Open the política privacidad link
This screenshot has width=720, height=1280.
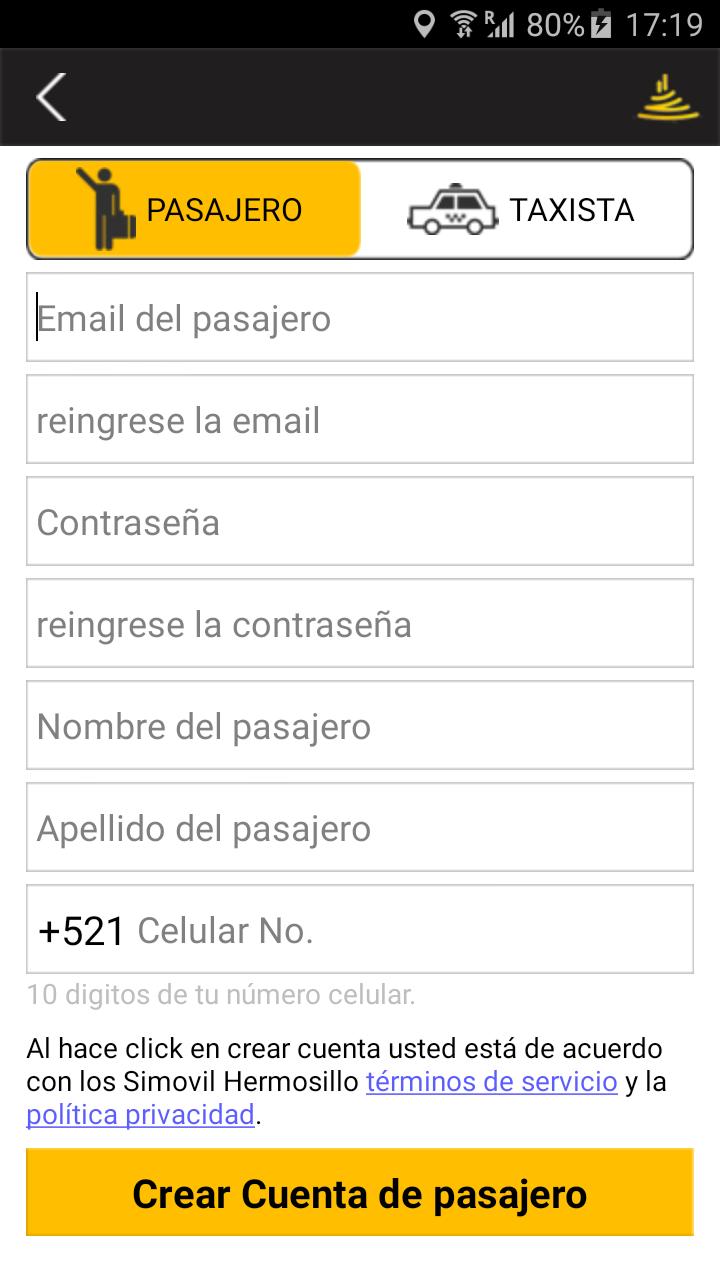click(x=140, y=1115)
